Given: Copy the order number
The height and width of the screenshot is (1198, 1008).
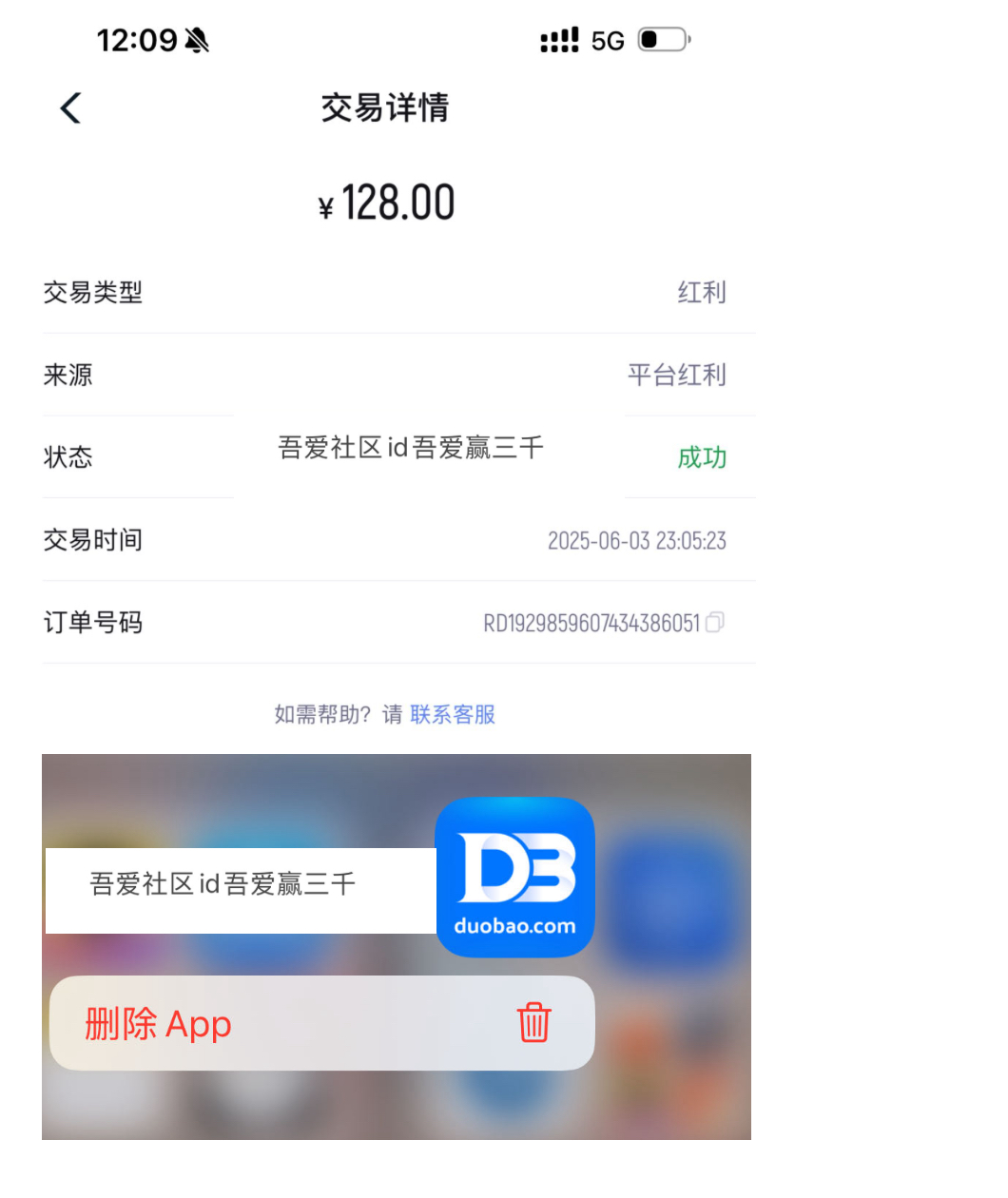Looking at the screenshot, I should click(715, 623).
